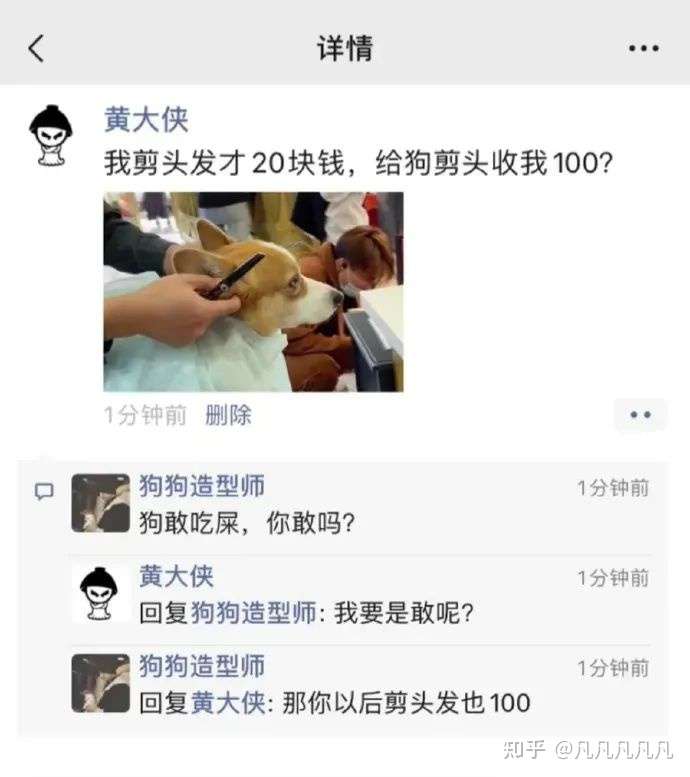
Task: Open 黄大侠's profile avatar on the post
Action: (50, 135)
